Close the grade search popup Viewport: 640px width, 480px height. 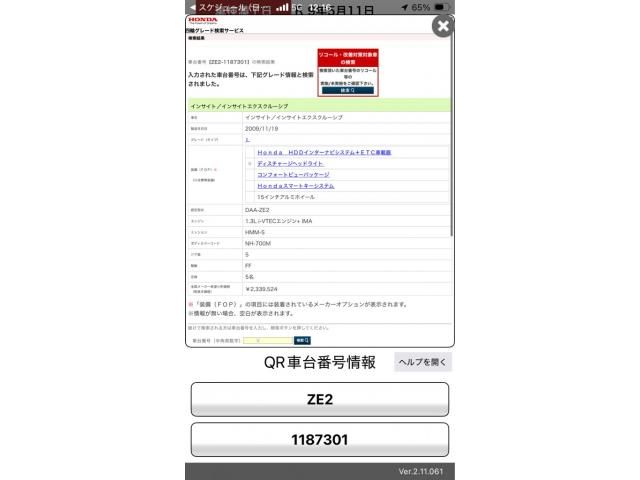pyautogui.click(x=442, y=27)
